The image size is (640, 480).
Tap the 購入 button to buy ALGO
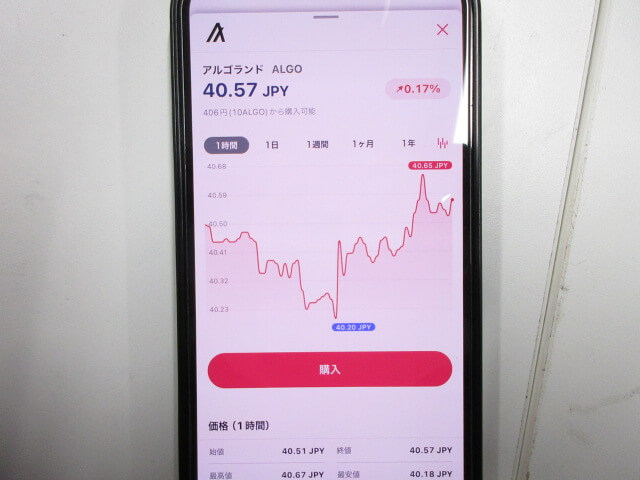[x=330, y=369]
